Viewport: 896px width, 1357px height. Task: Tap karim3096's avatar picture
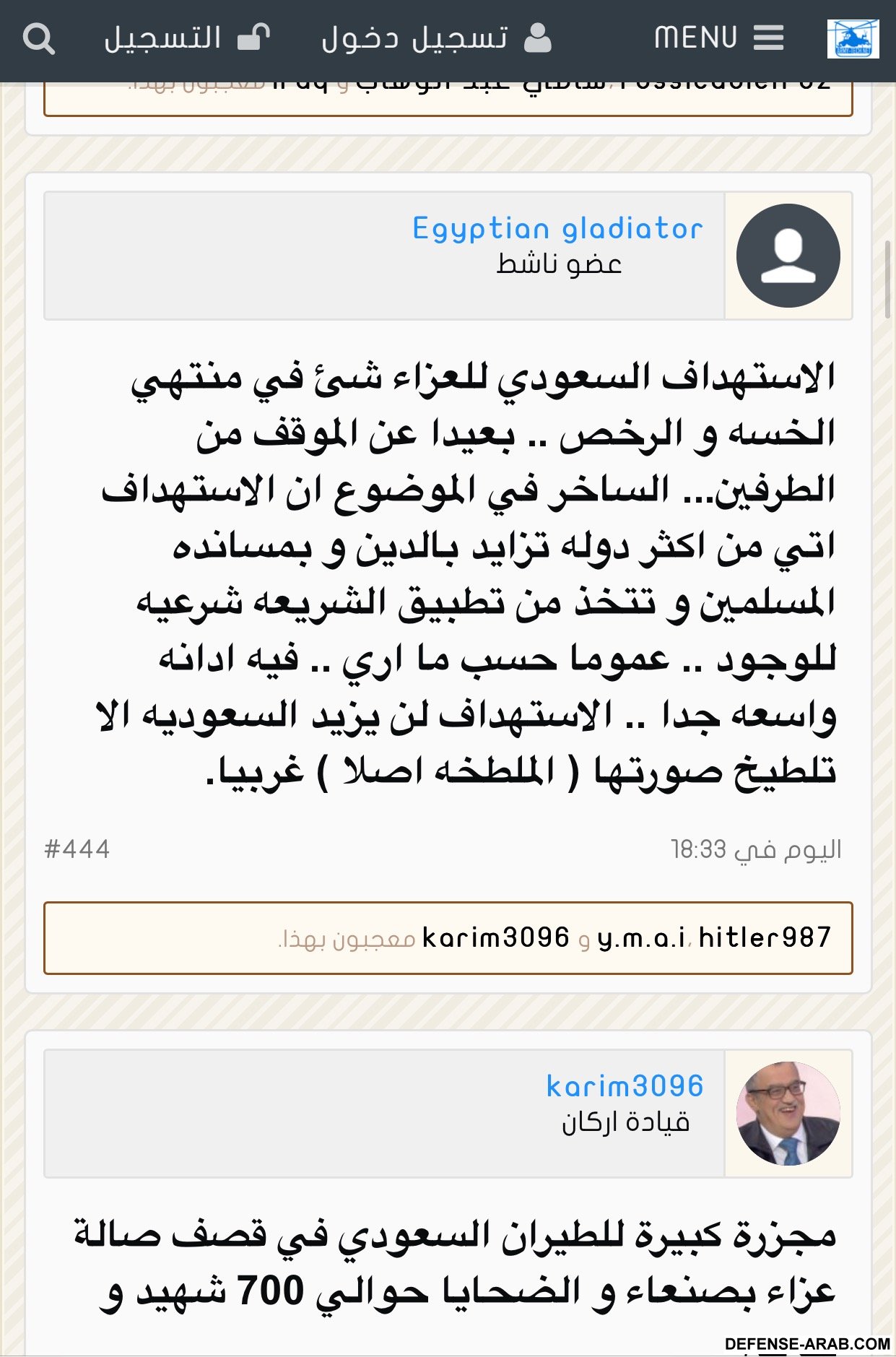[788, 1114]
